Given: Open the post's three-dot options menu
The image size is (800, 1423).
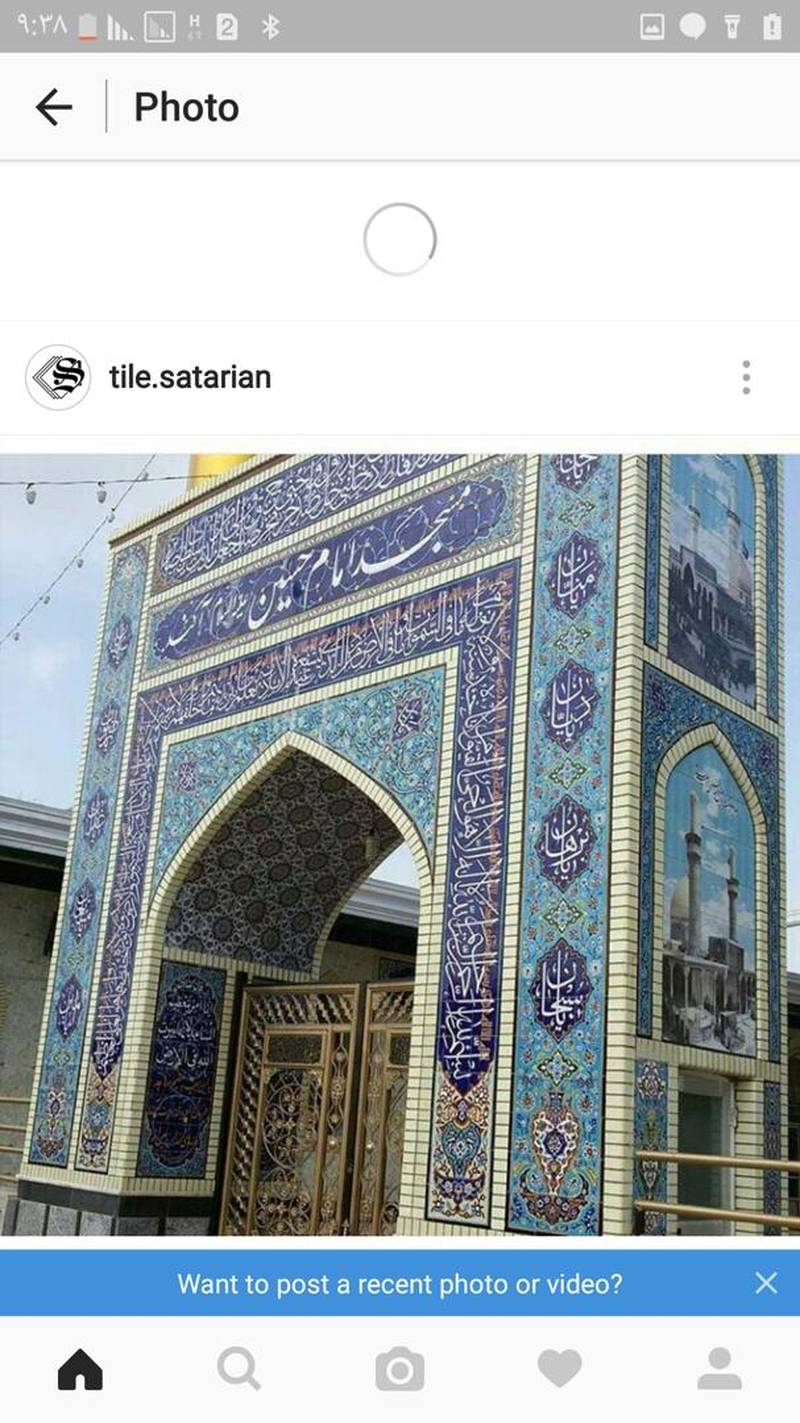Looking at the screenshot, I should pos(746,377).
